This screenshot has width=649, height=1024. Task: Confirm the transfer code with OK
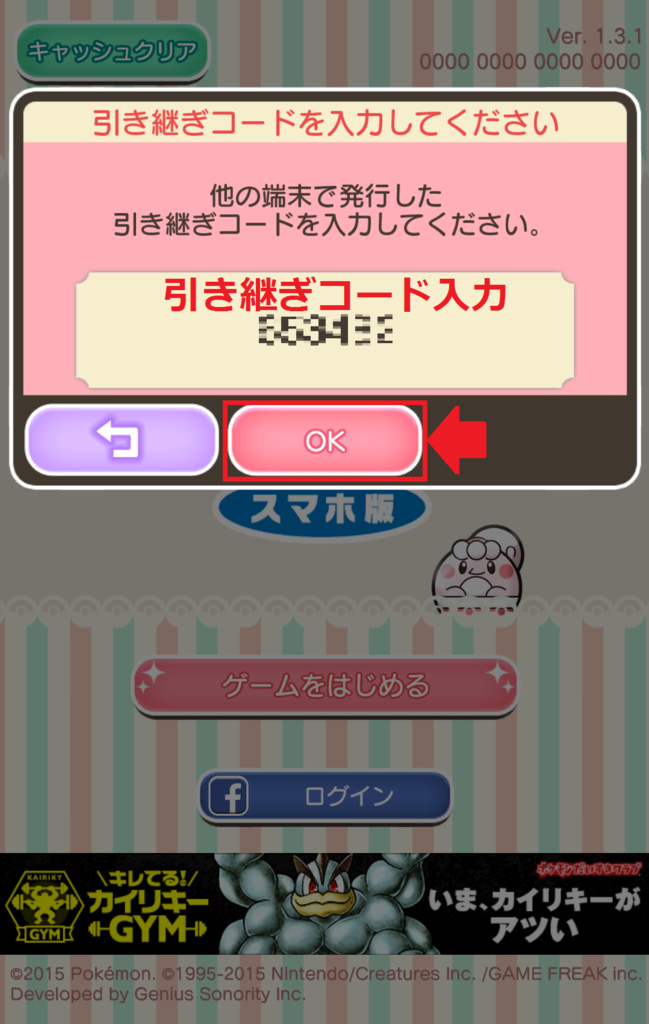325,441
